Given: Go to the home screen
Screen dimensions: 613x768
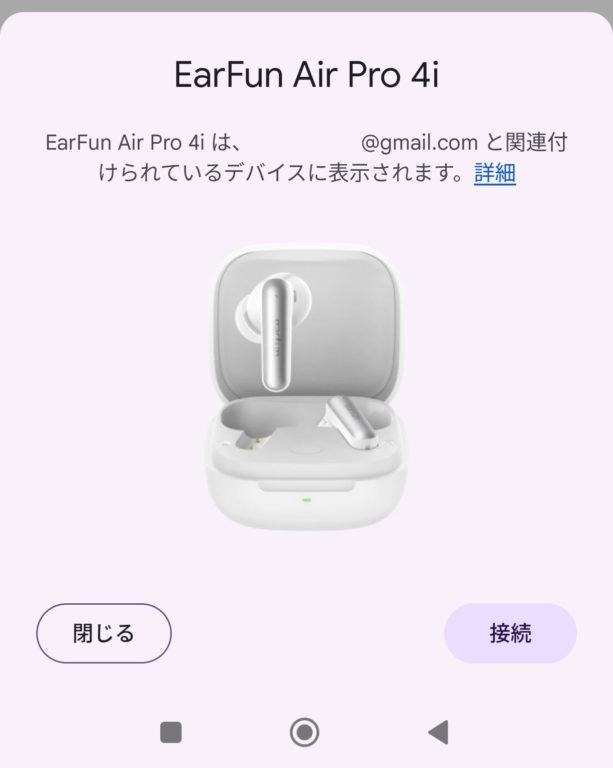Looking at the screenshot, I should (304, 732).
